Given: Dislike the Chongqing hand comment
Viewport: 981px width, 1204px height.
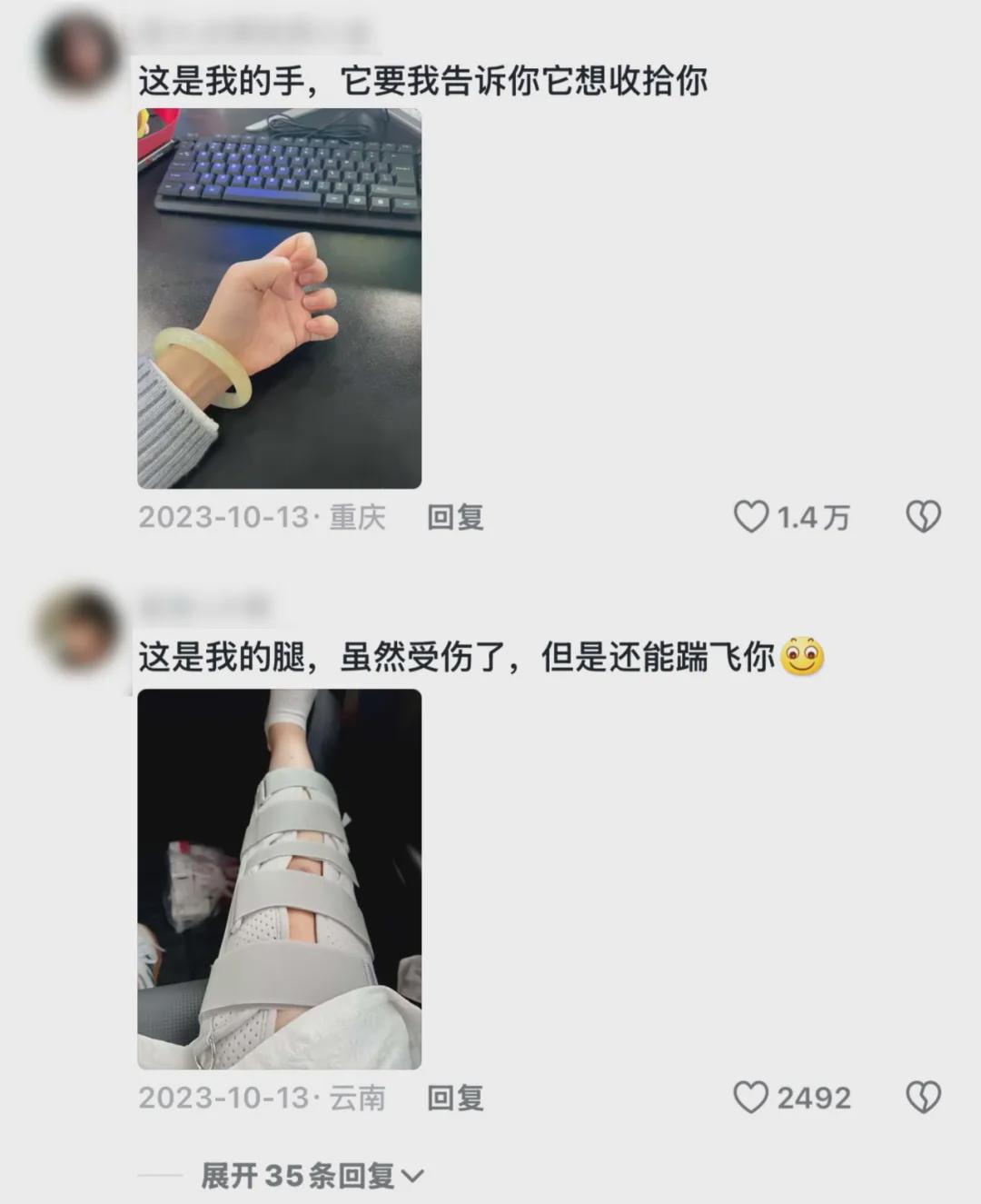Looking at the screenshot, I should (x=923, y=517).
